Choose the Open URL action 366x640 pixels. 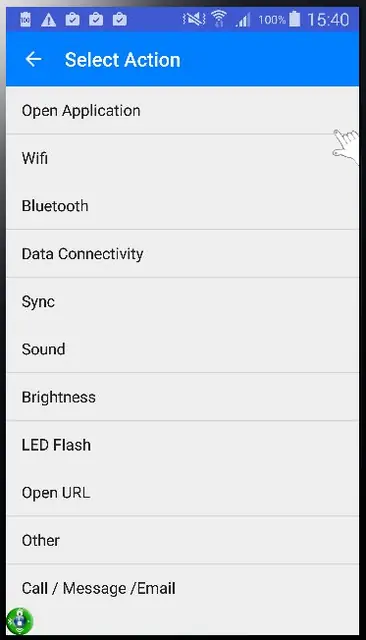tap(182, 492)
